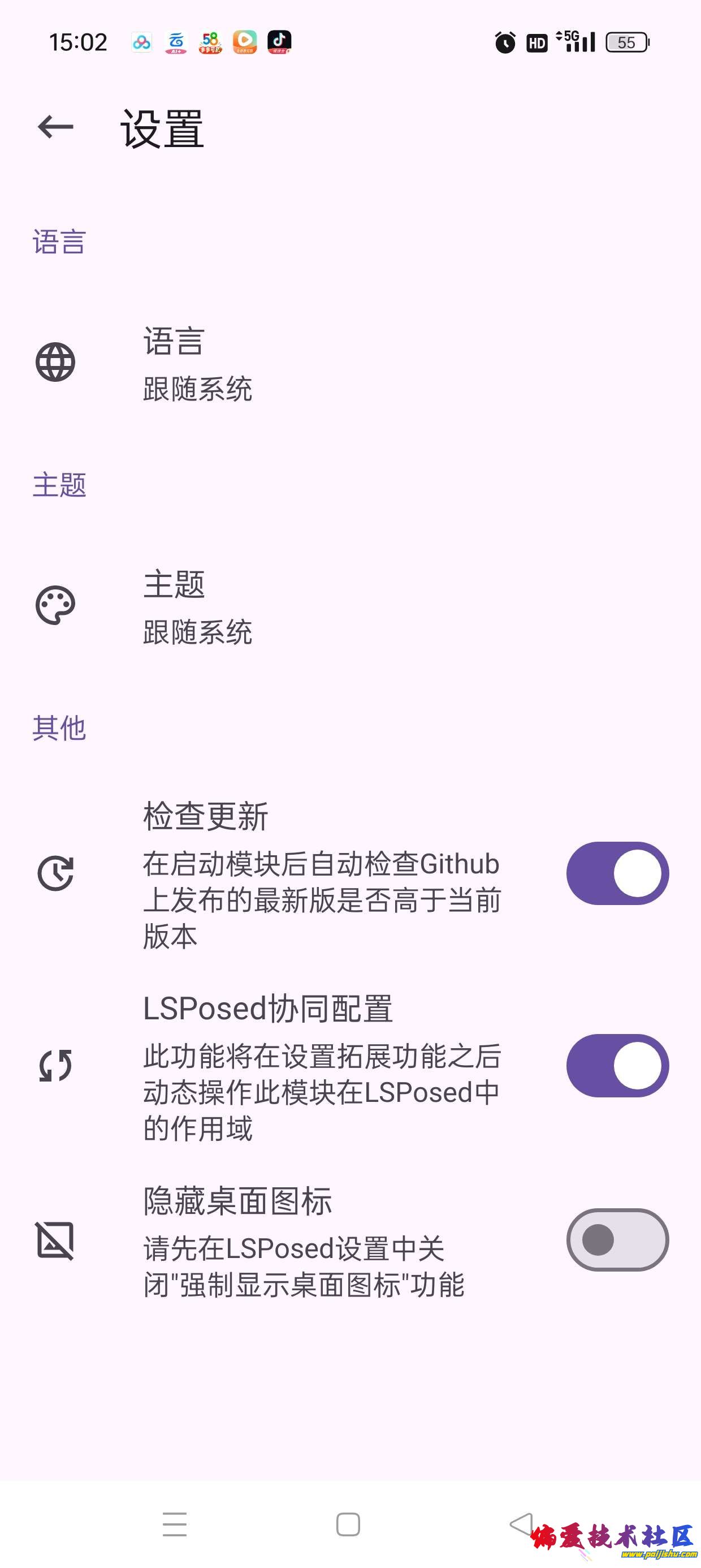Turn off the 检查更新 switch
The width and height of the screenshot is (701, 1568).
(617, 873)
